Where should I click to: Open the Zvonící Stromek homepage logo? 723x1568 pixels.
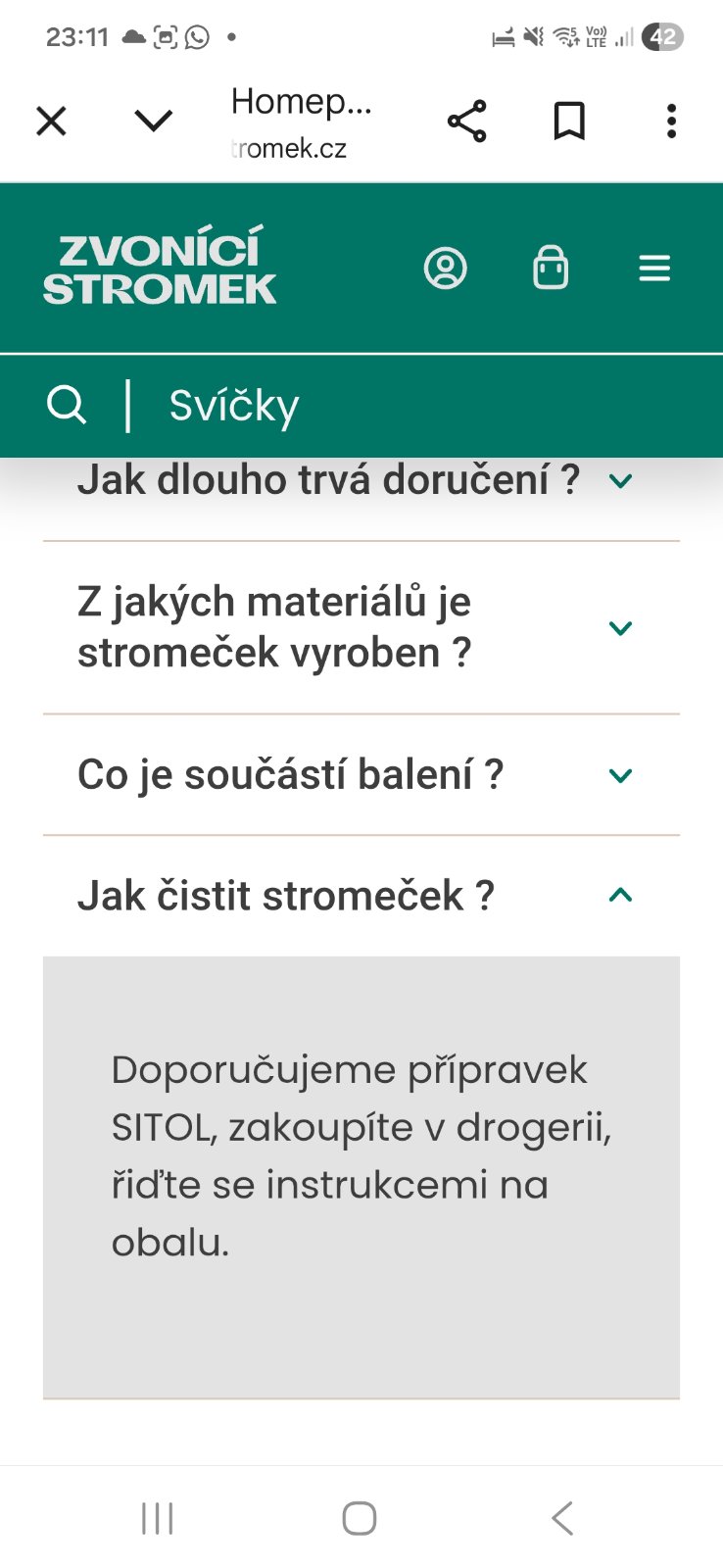tap(160, 267)
